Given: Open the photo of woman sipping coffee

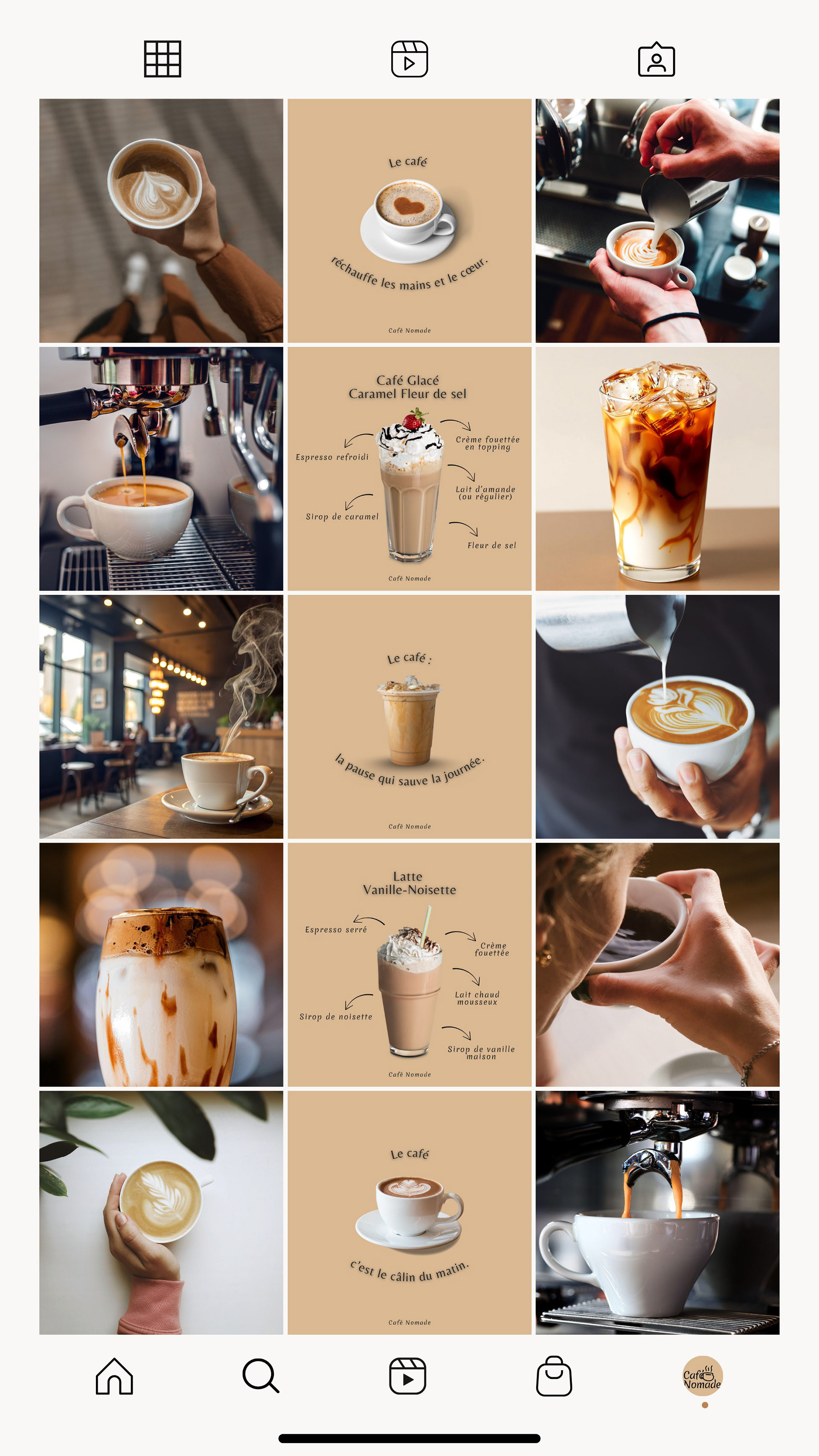Looking at the screenshot, I should 657,965.
